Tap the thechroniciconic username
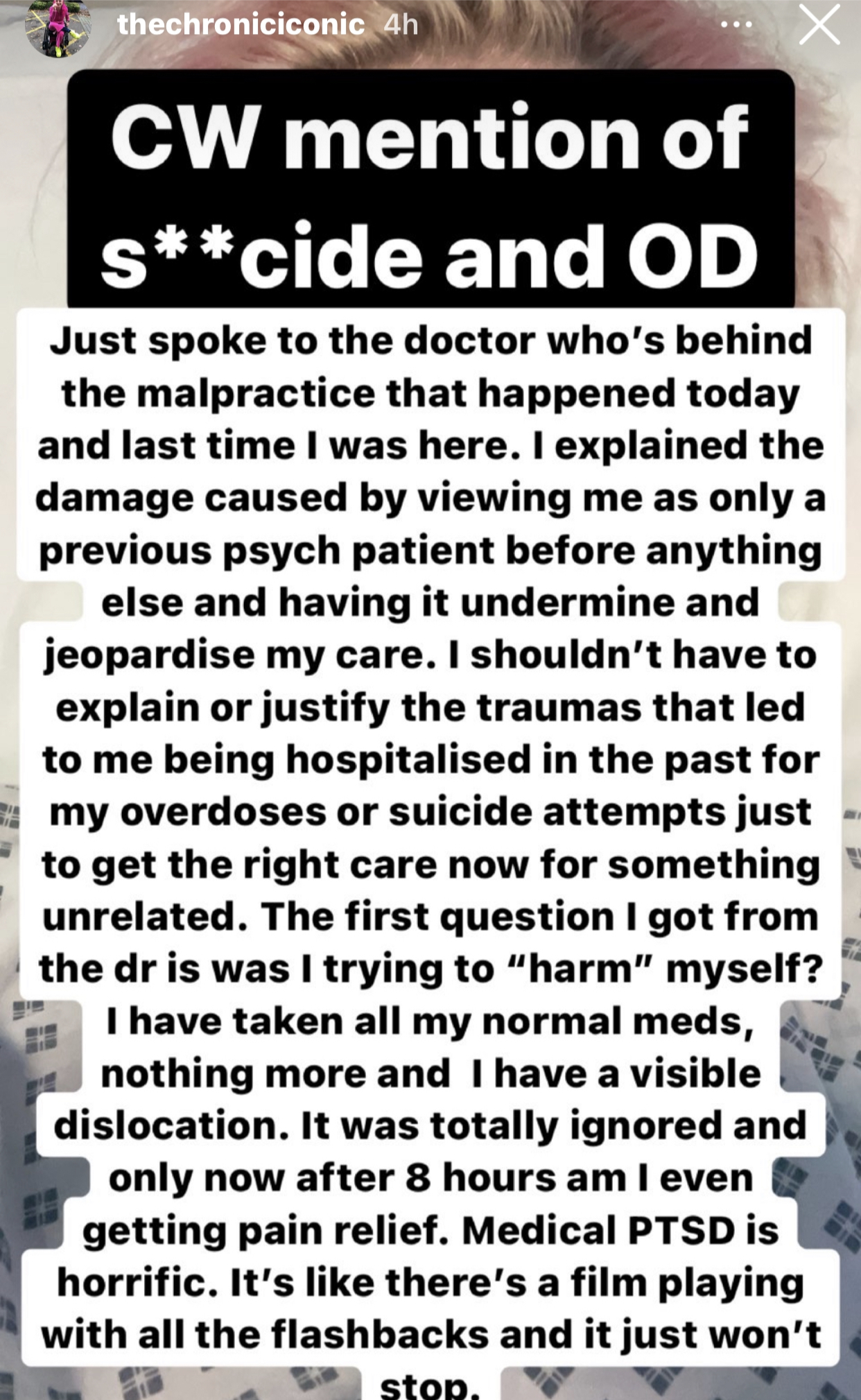Viewport: 861px width, 1400px height. coord(241,25)
